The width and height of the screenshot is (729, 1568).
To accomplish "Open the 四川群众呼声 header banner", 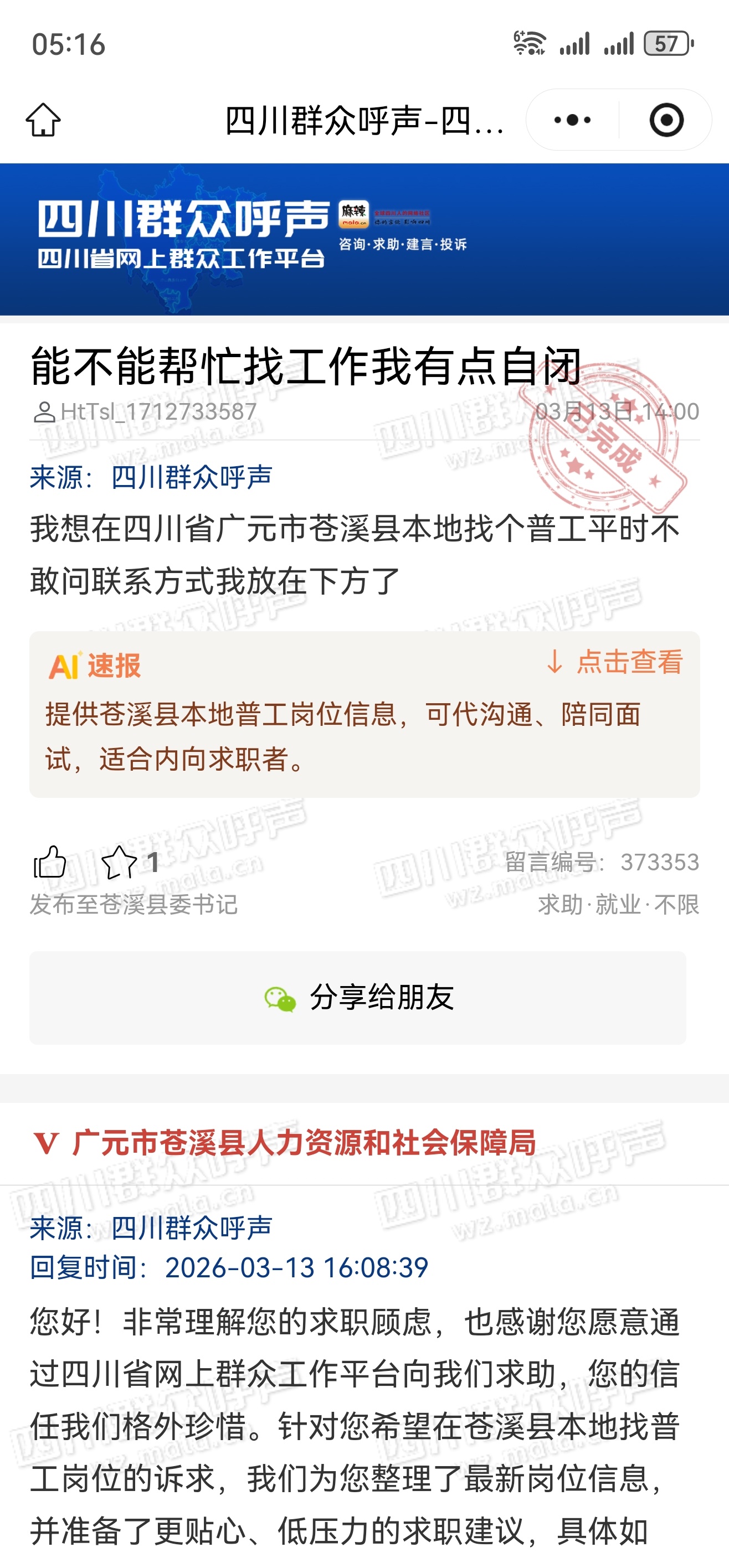I will pyautogui.click(x=364, y=239).
